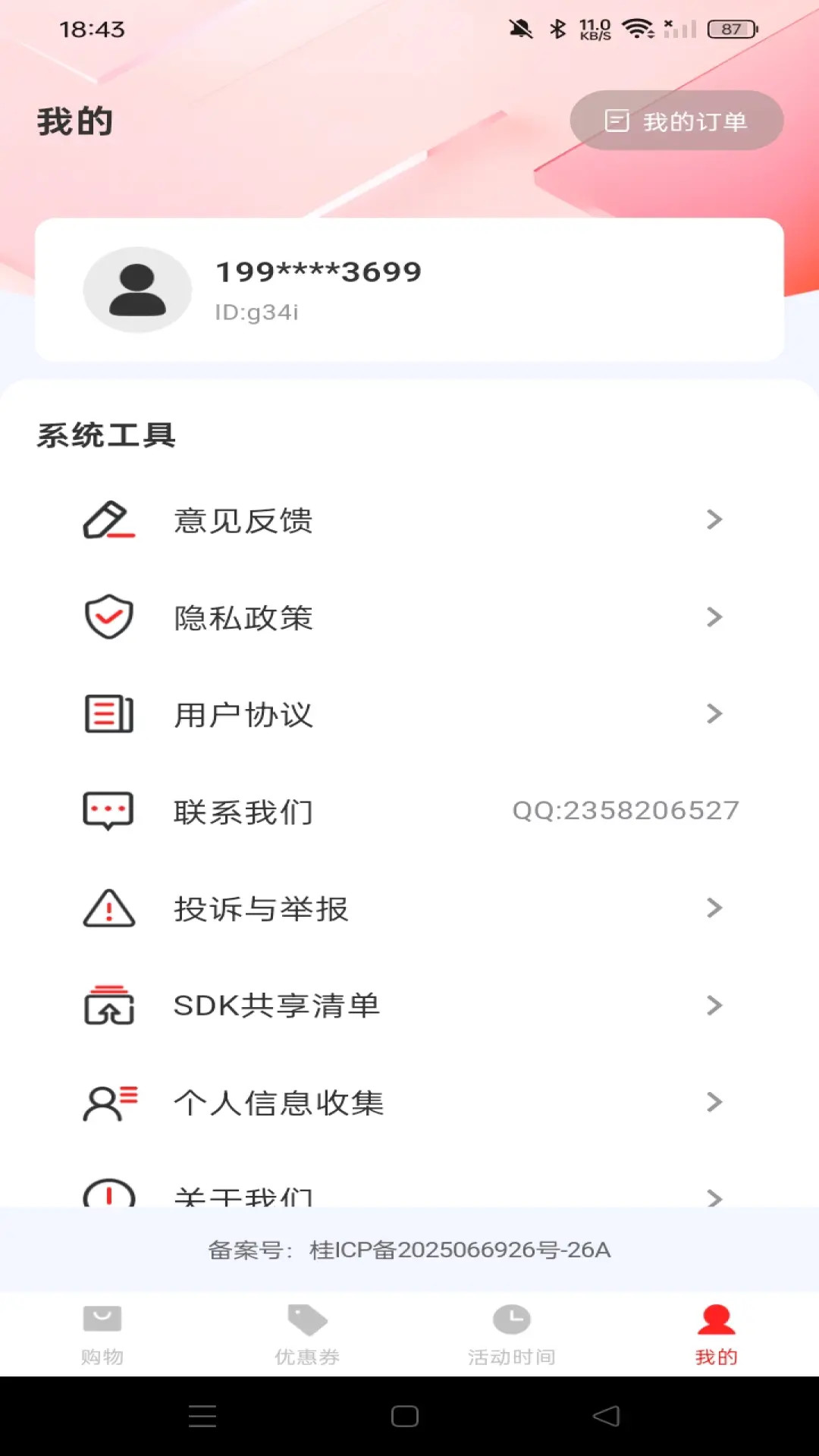The height and width of the screenshot is (1456, 819).
Task: Expand the 隐私政策 chevron arrow
Action: click(714, 617)
